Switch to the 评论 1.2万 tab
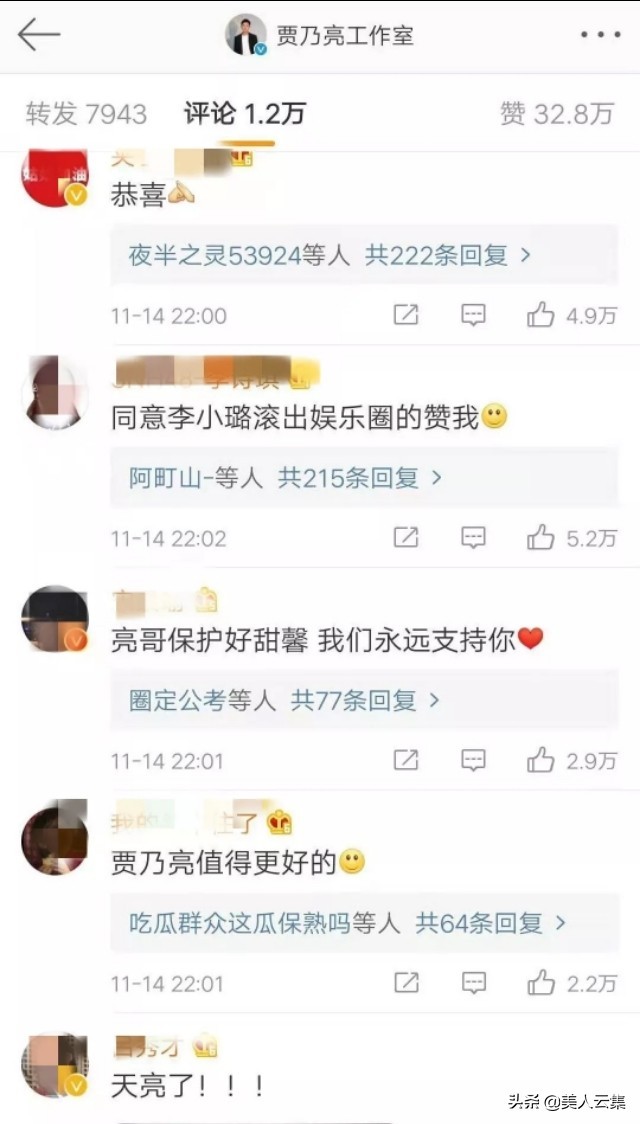This screenshot has height=1124, width=640. tap(244, 114)
